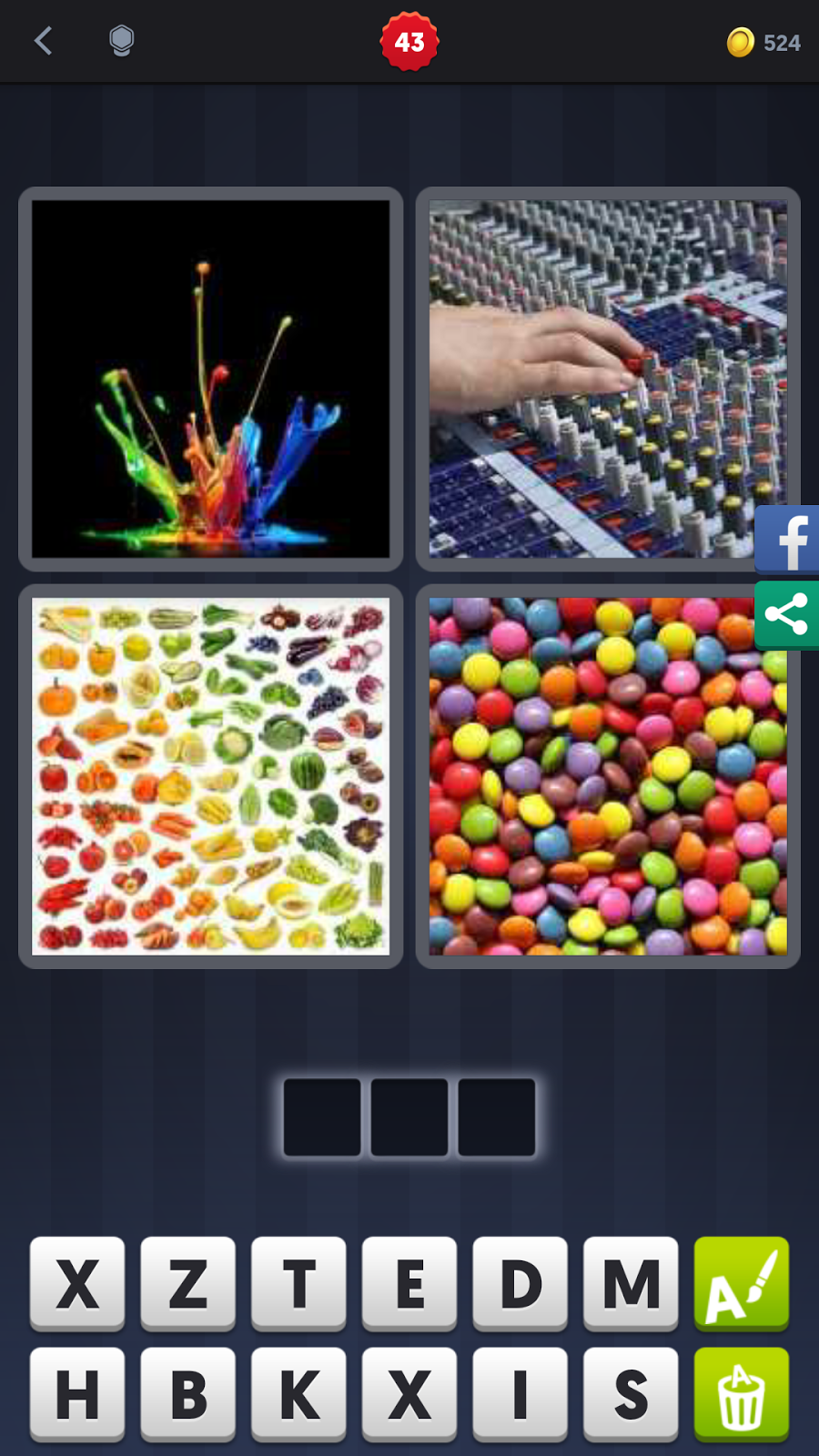Open the generic share options icon
The width and height of the screenshot is (819, 1456).
[788, 614]
